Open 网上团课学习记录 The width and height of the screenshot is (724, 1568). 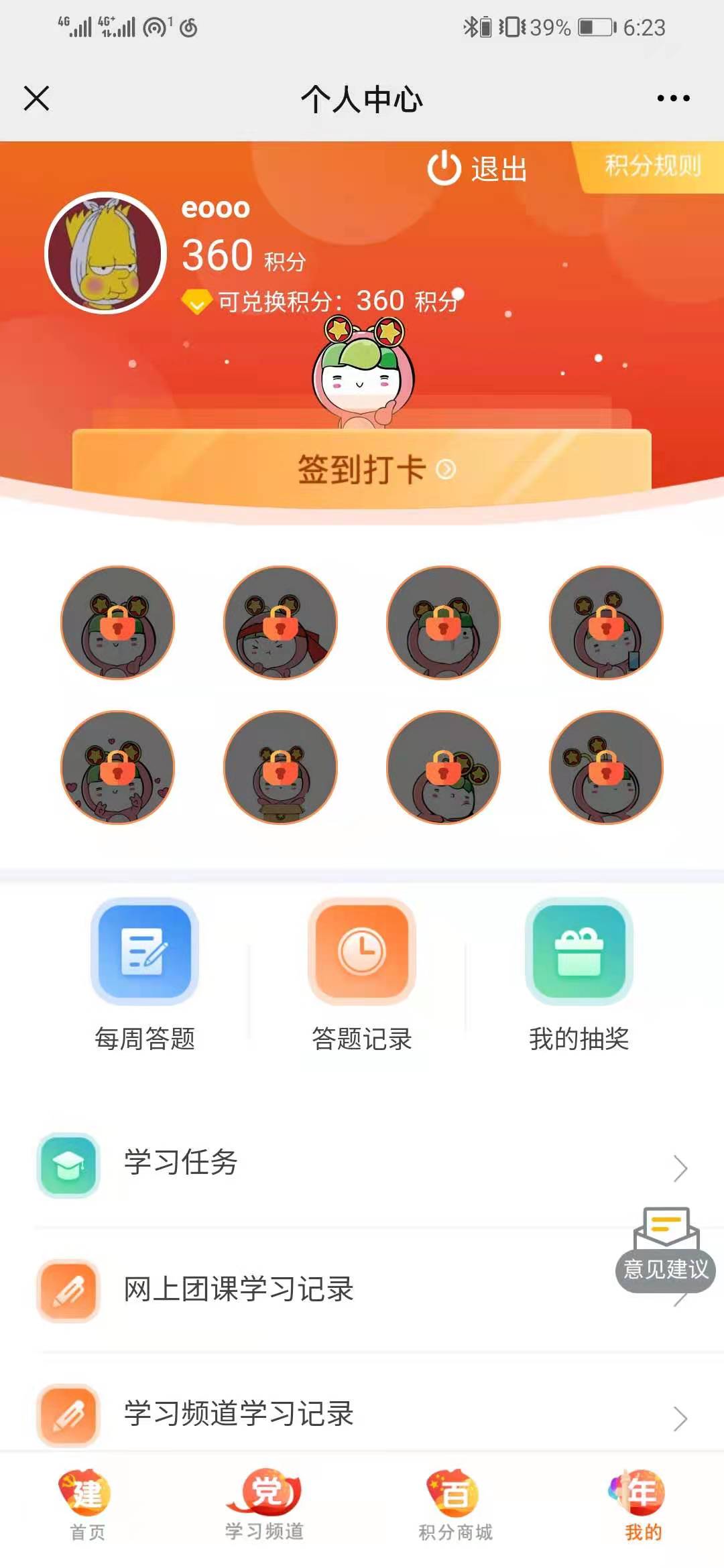point(322,1289)
